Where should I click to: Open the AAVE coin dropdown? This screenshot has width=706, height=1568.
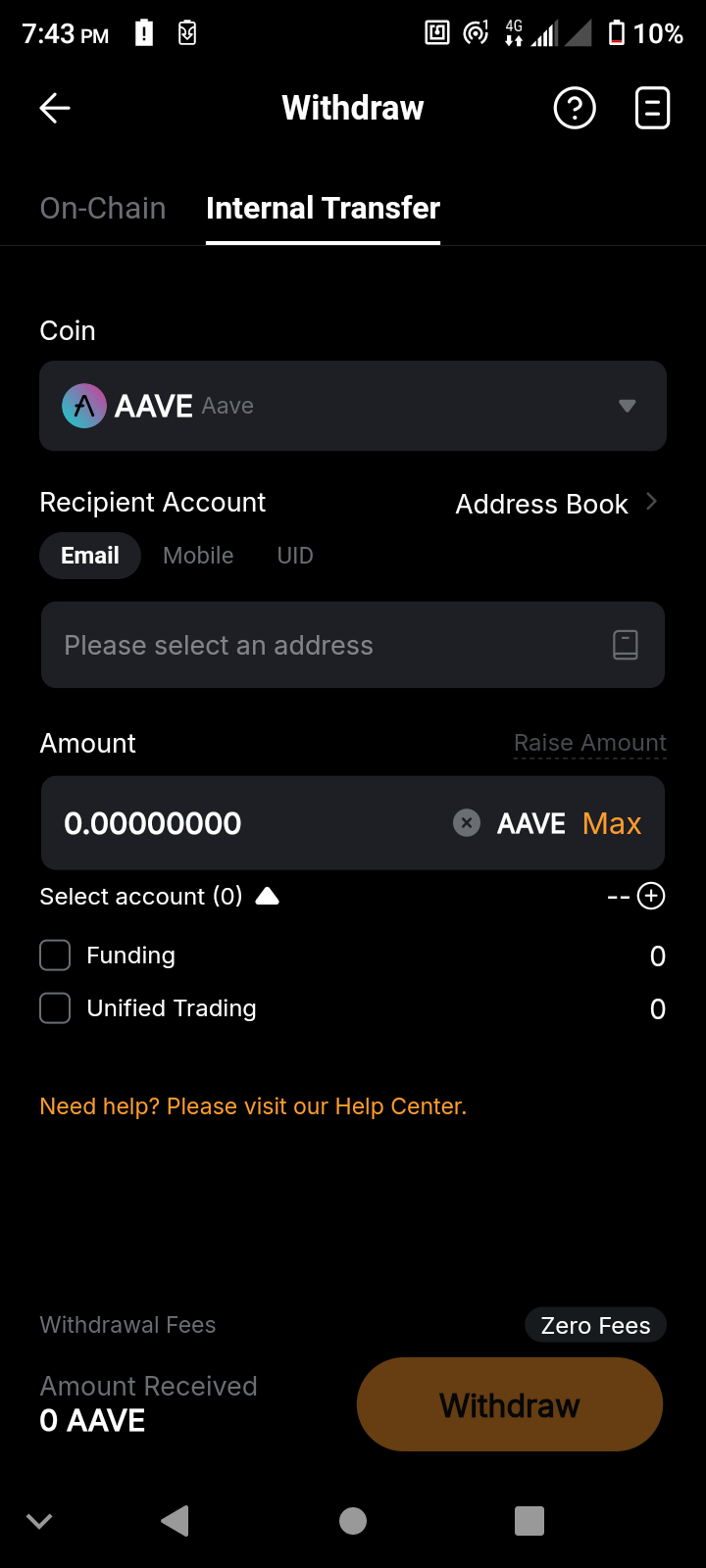point(353,406)
